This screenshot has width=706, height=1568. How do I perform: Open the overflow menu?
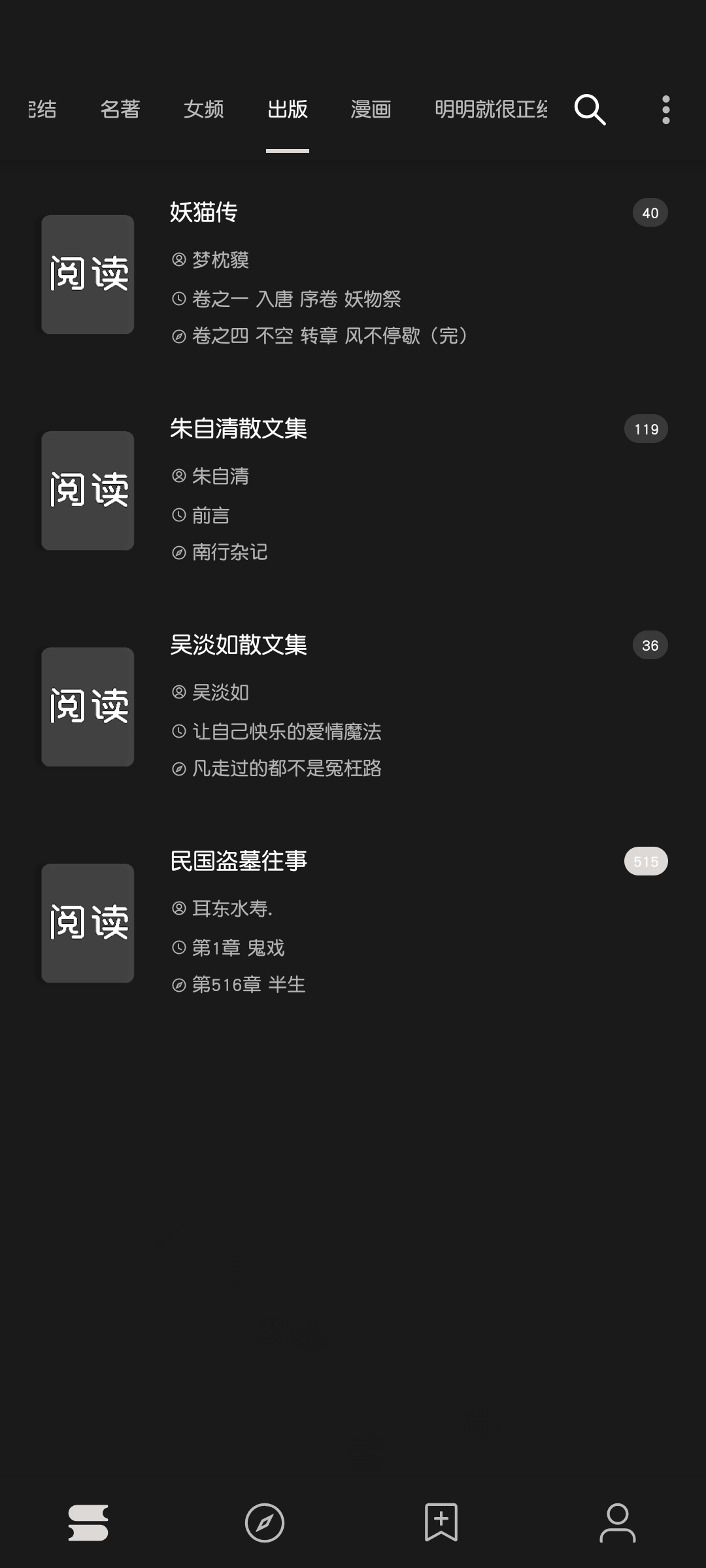point(665,109)
